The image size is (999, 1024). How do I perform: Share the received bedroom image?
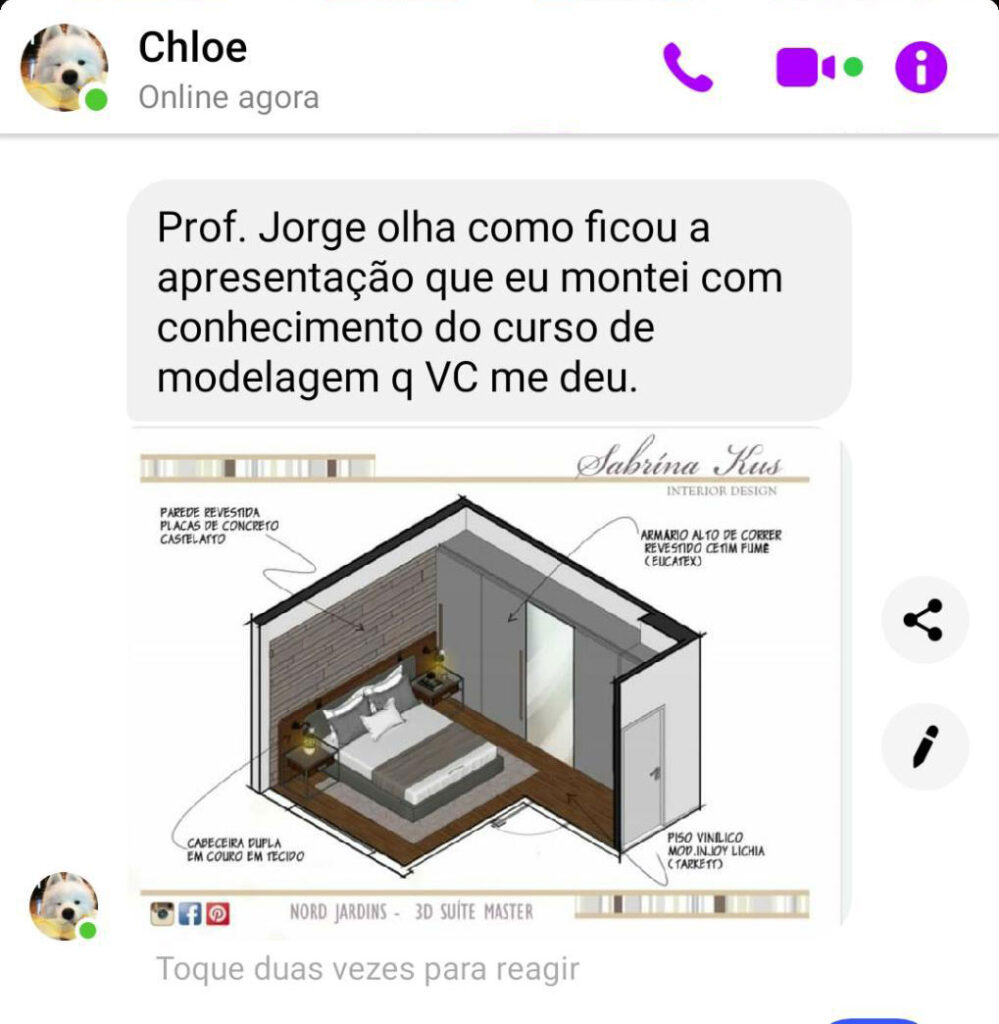[x=924, y=620]
